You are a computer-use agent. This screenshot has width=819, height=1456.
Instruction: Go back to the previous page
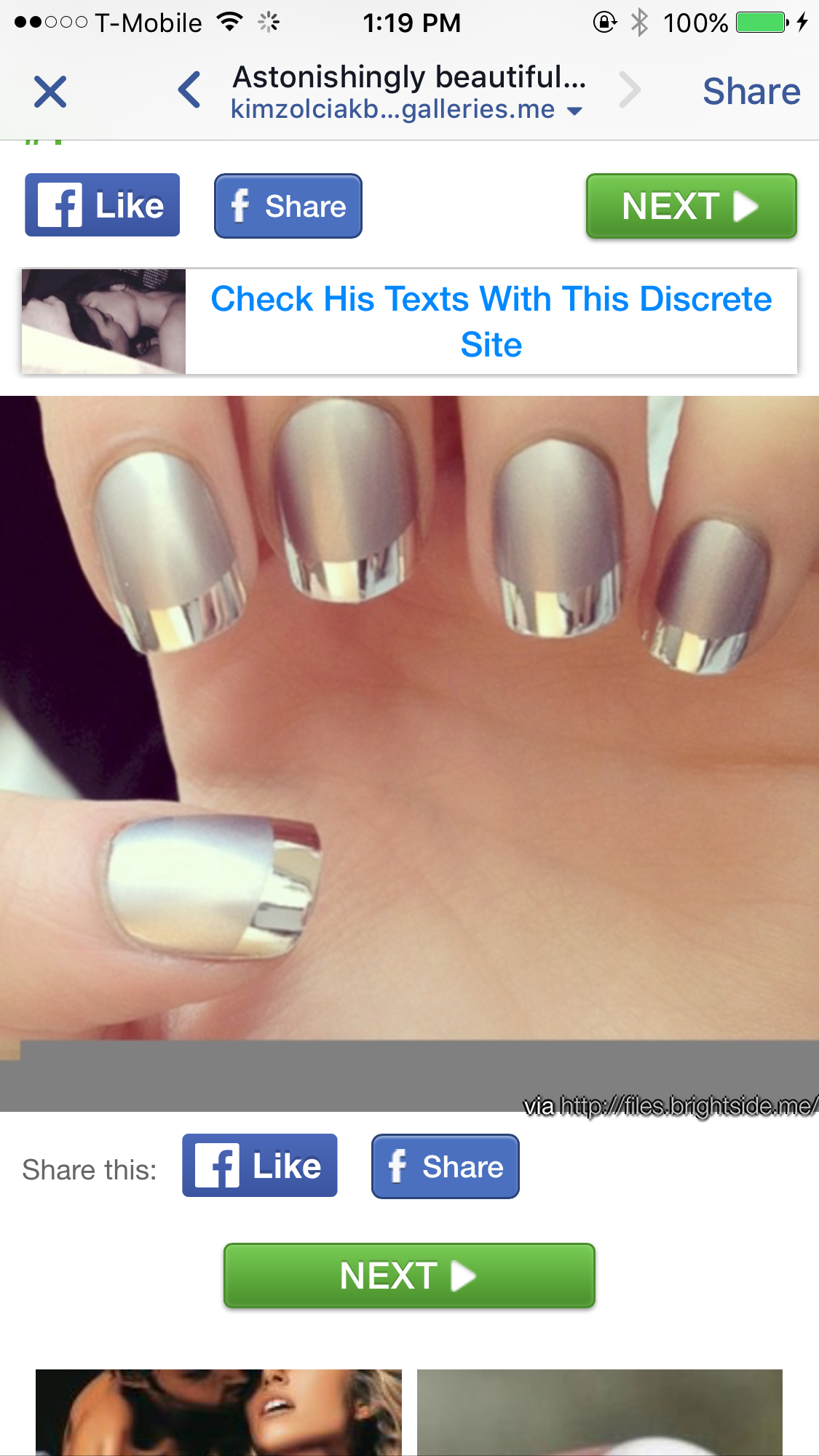pyautogui.click(x=190, y=91)
